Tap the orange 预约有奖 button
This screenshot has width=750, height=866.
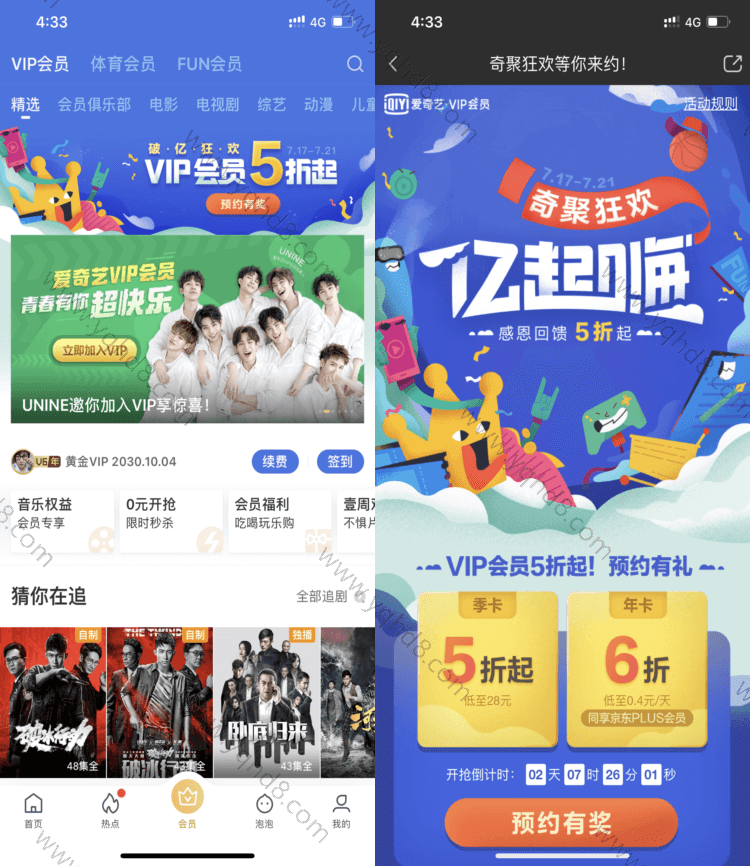(561, 822)
